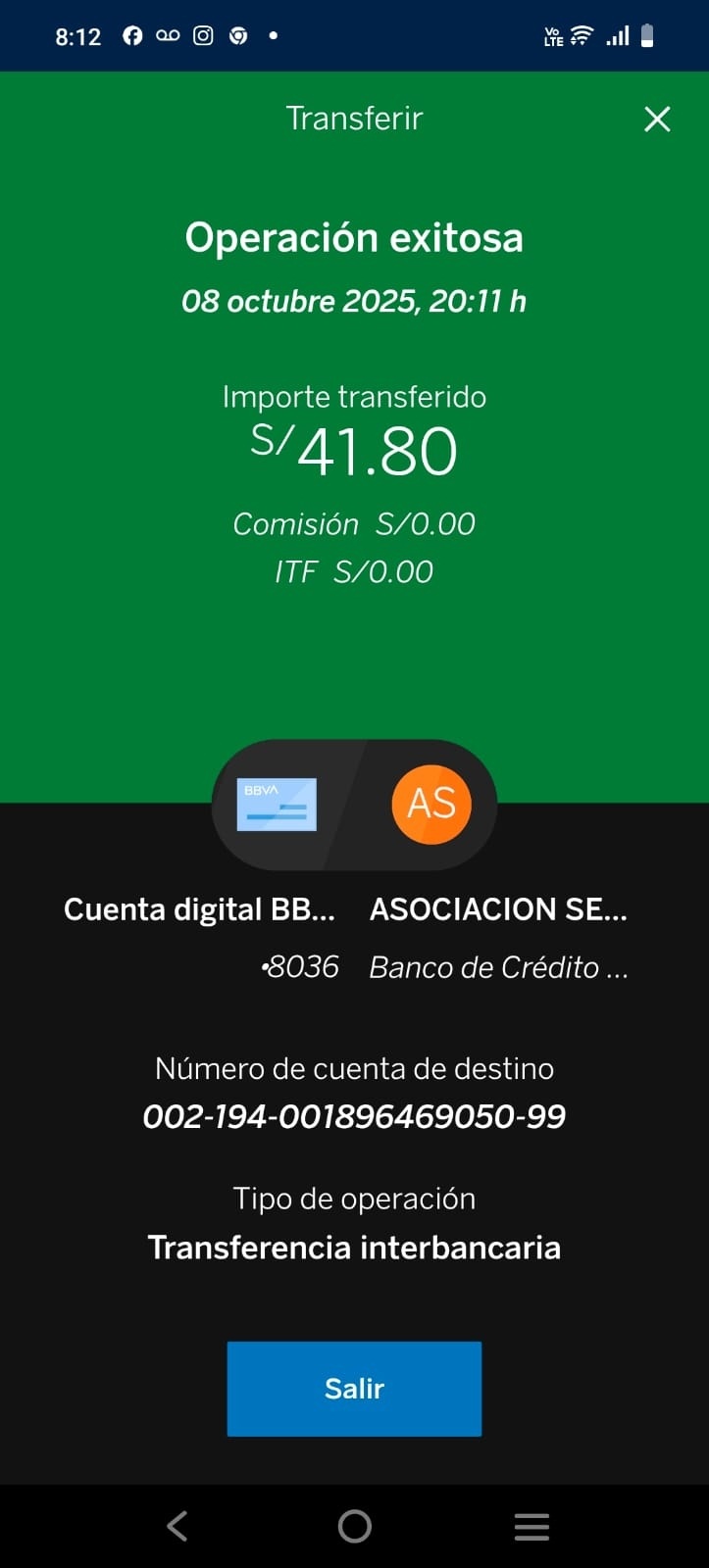
Task: Close the Transferir confirmation screen
Action: 656,120
